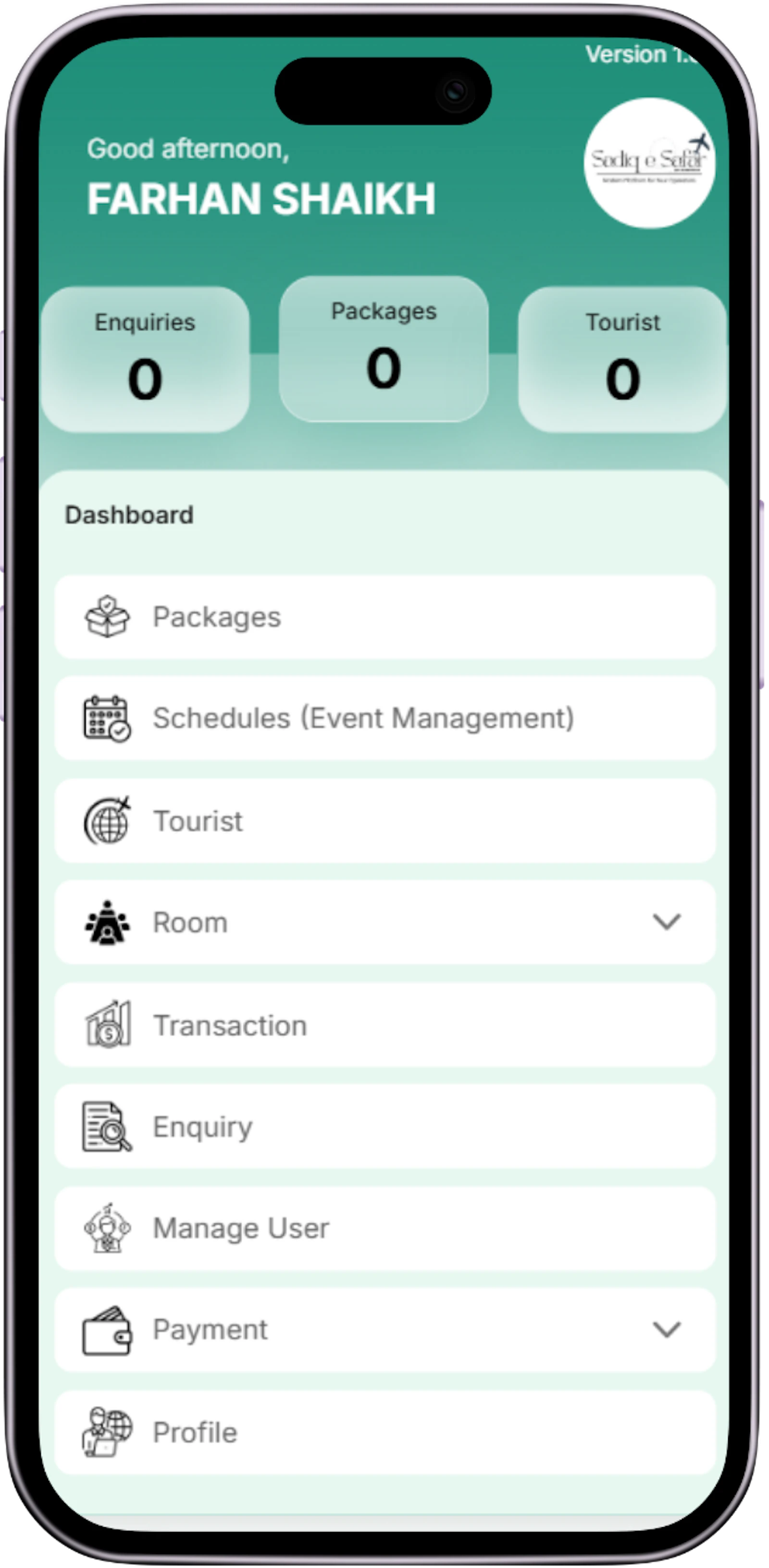Tap the Enquiries count card
The height and width of the screenshot is (1568, 769).
pos(146,360)
